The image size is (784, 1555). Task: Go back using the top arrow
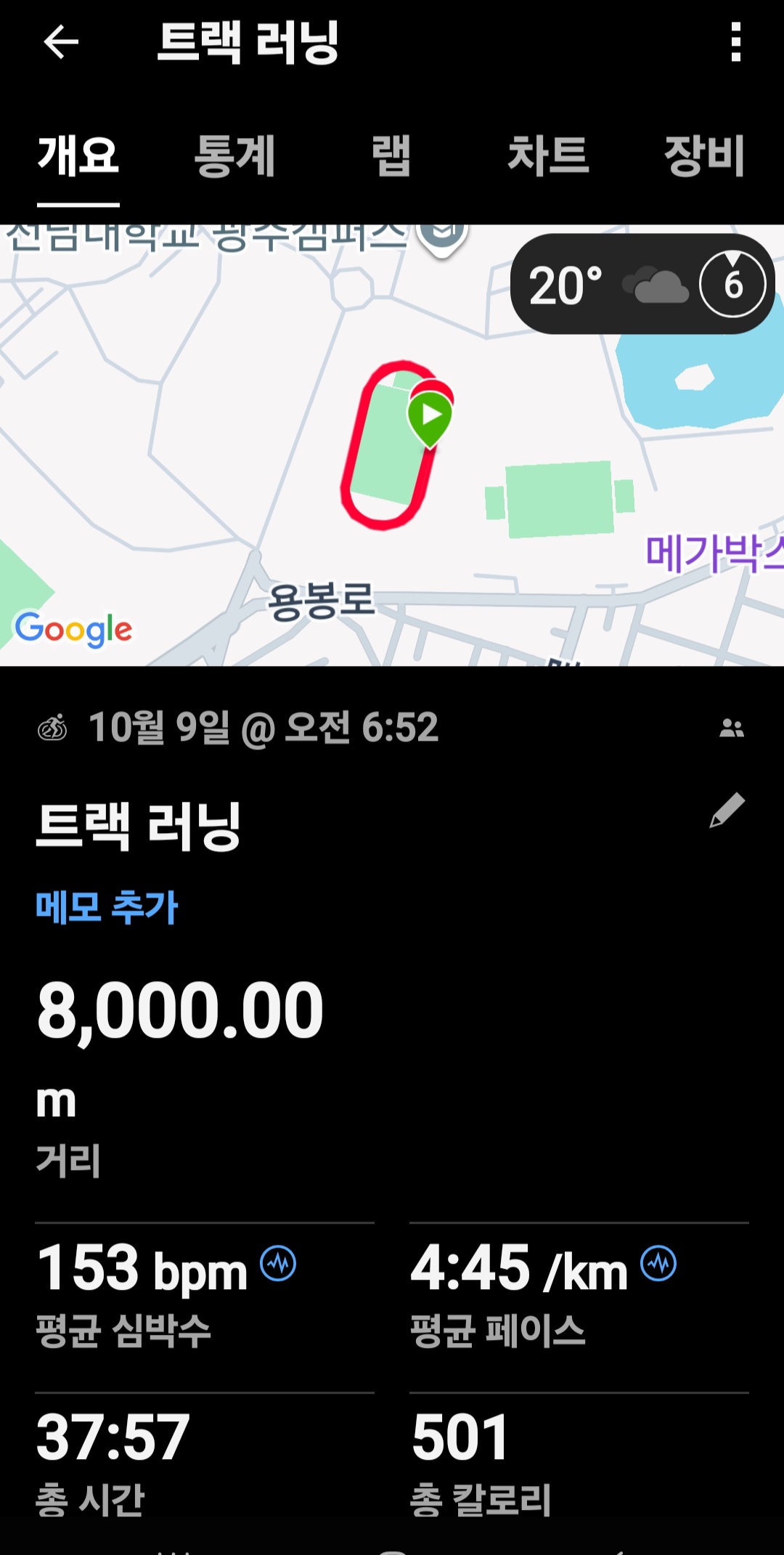point(61,42)
